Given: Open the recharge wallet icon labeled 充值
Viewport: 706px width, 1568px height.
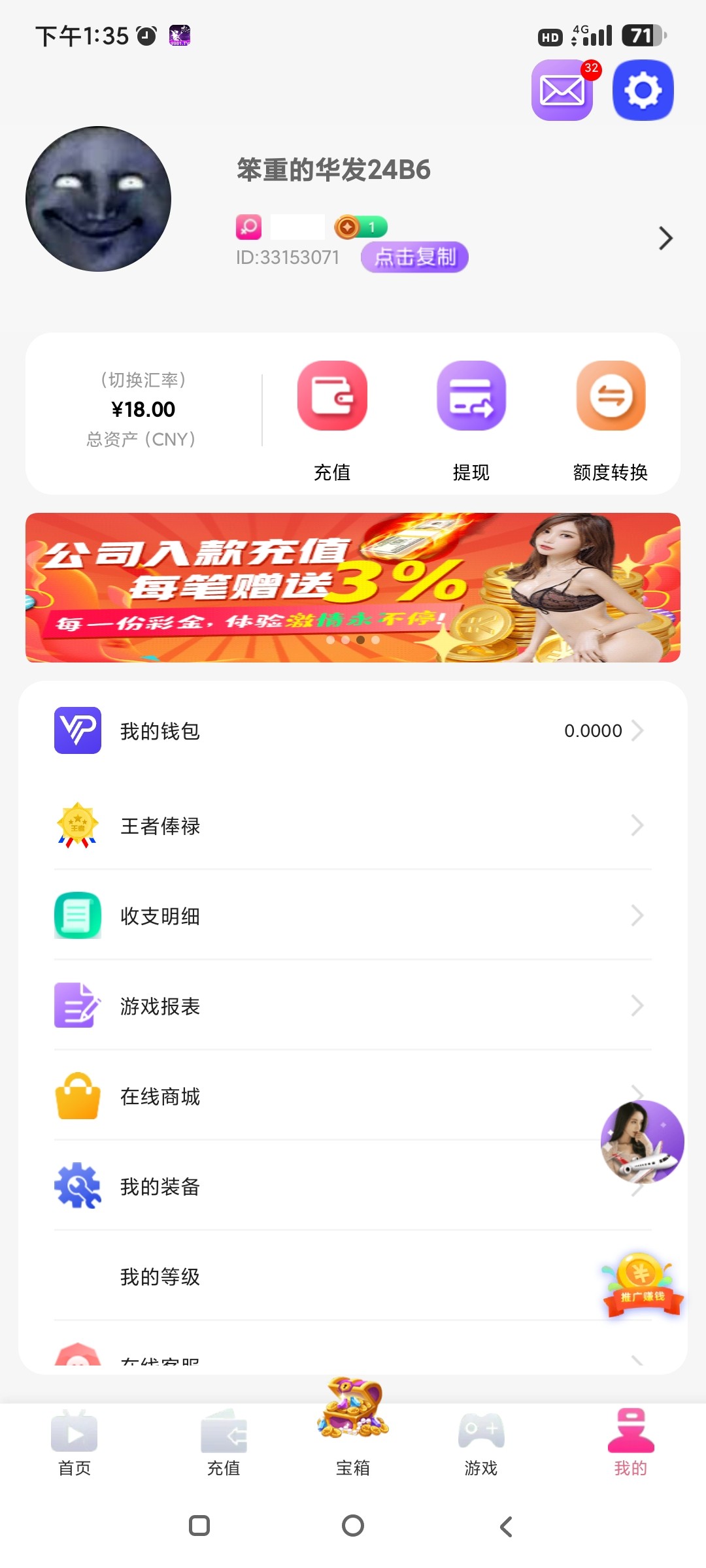Looking at the screenshot, I should (332, 397).
